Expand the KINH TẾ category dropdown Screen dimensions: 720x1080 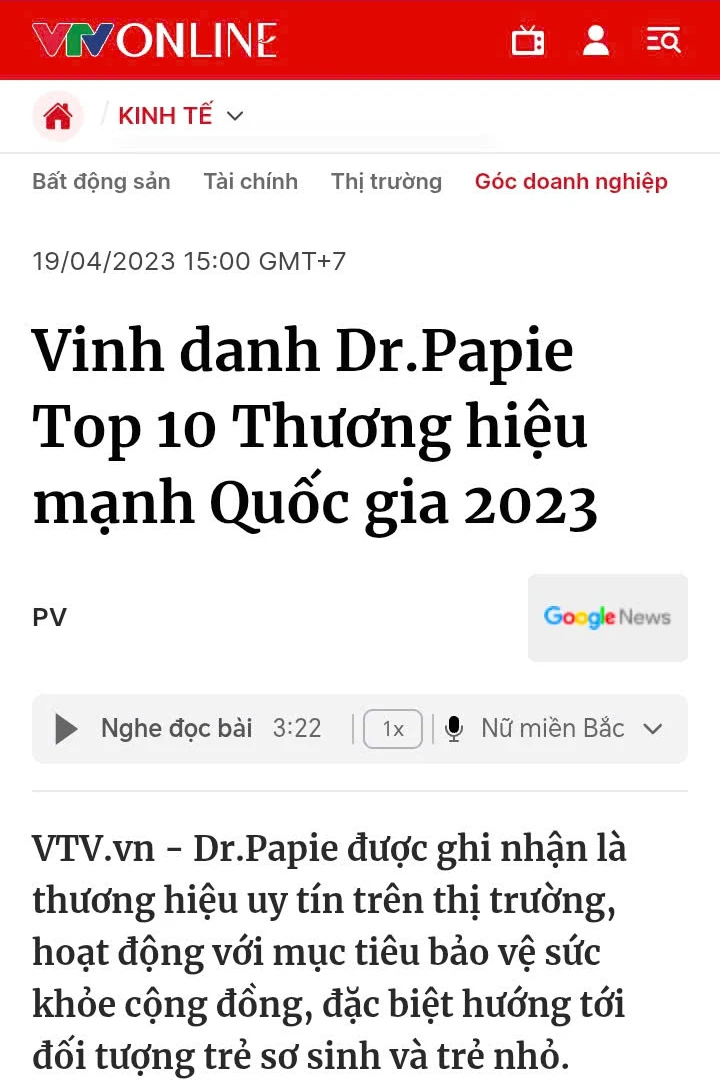[x=235, y=116]
